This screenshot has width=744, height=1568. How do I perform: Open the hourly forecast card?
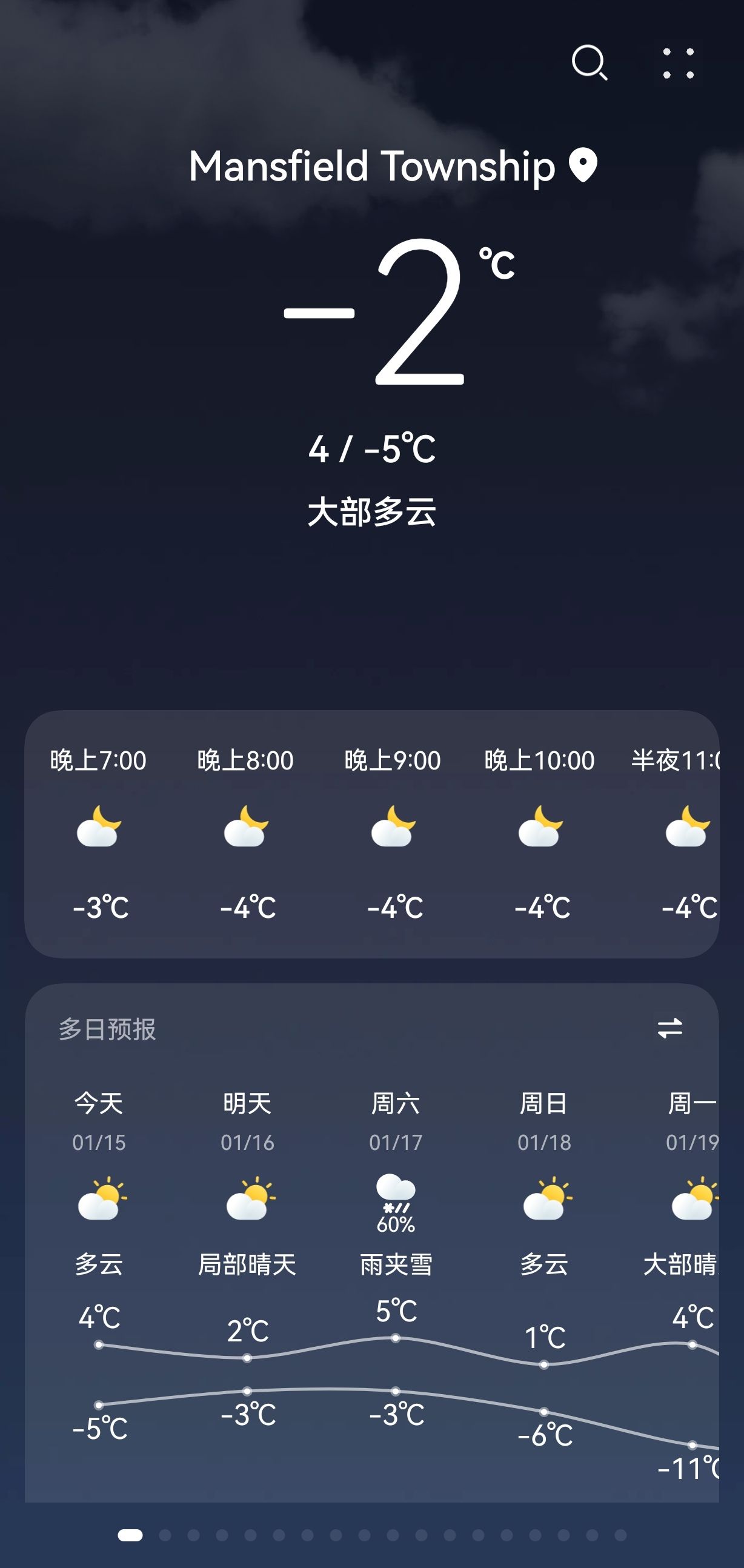pyautogui.click(x=372, y=834)
